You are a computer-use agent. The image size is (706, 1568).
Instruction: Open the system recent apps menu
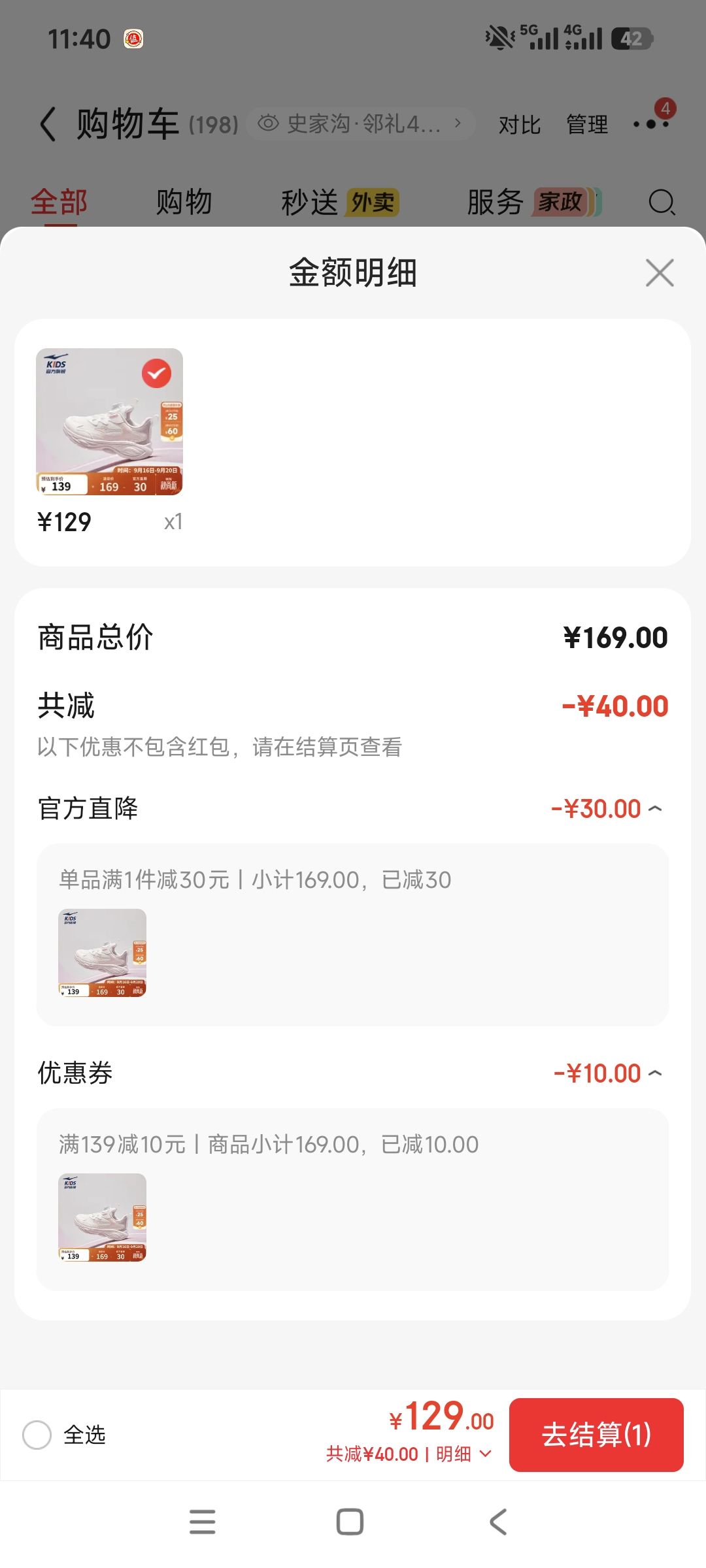[203, 1522]
